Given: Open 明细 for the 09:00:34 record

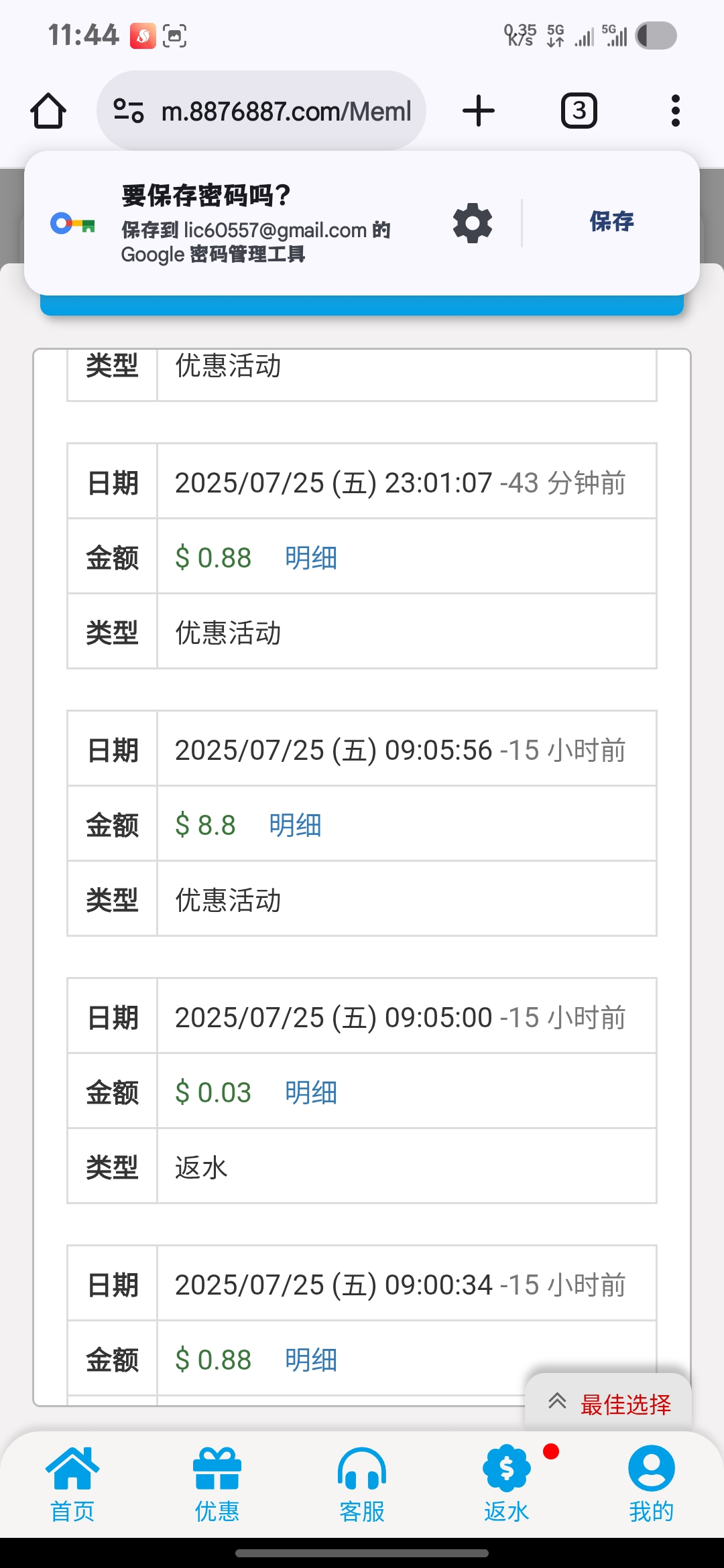Looking at the screenshot, I should click(x=311, y=1360).
